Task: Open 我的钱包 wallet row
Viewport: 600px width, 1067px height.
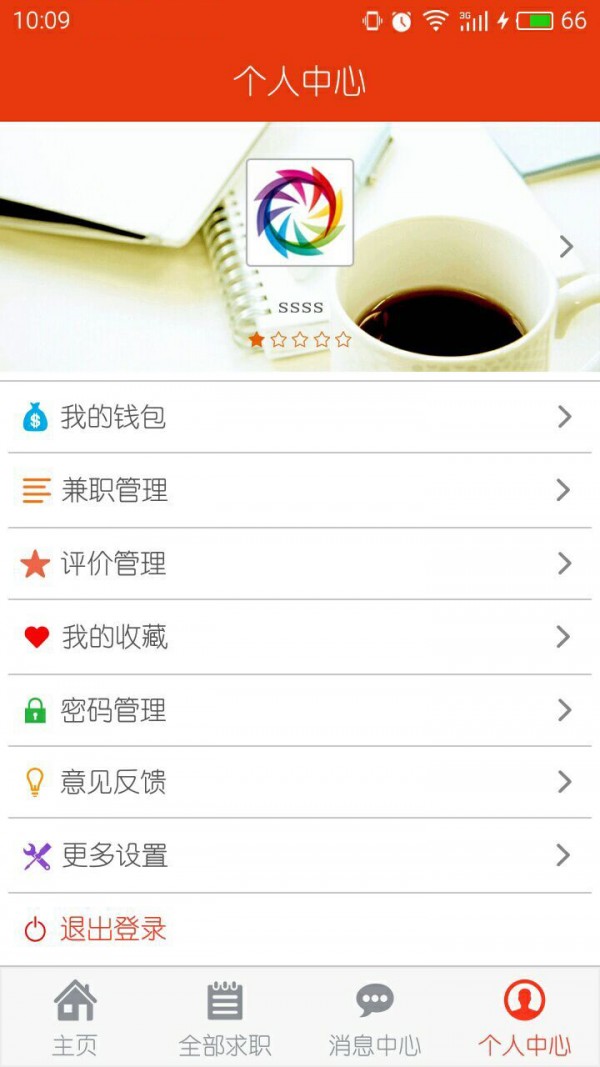Action: 300,417
